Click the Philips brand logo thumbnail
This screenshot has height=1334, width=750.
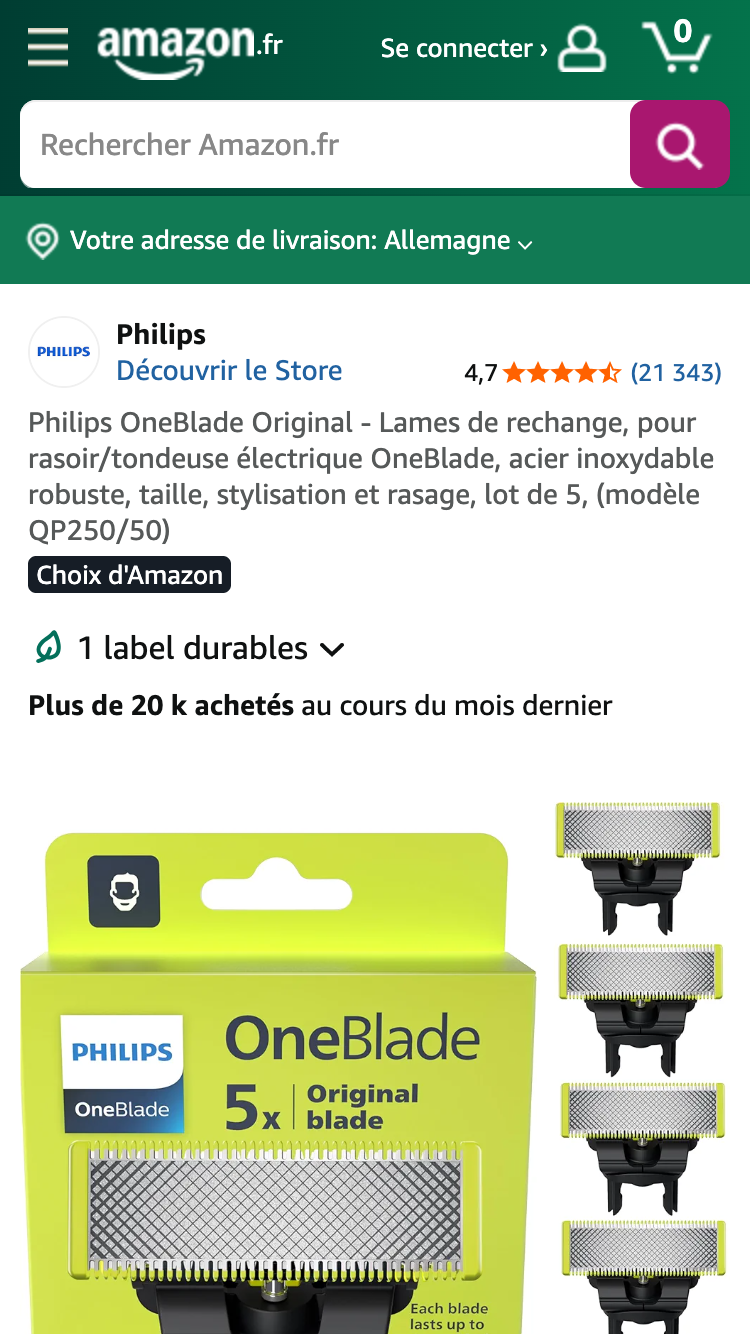(63, 352)
